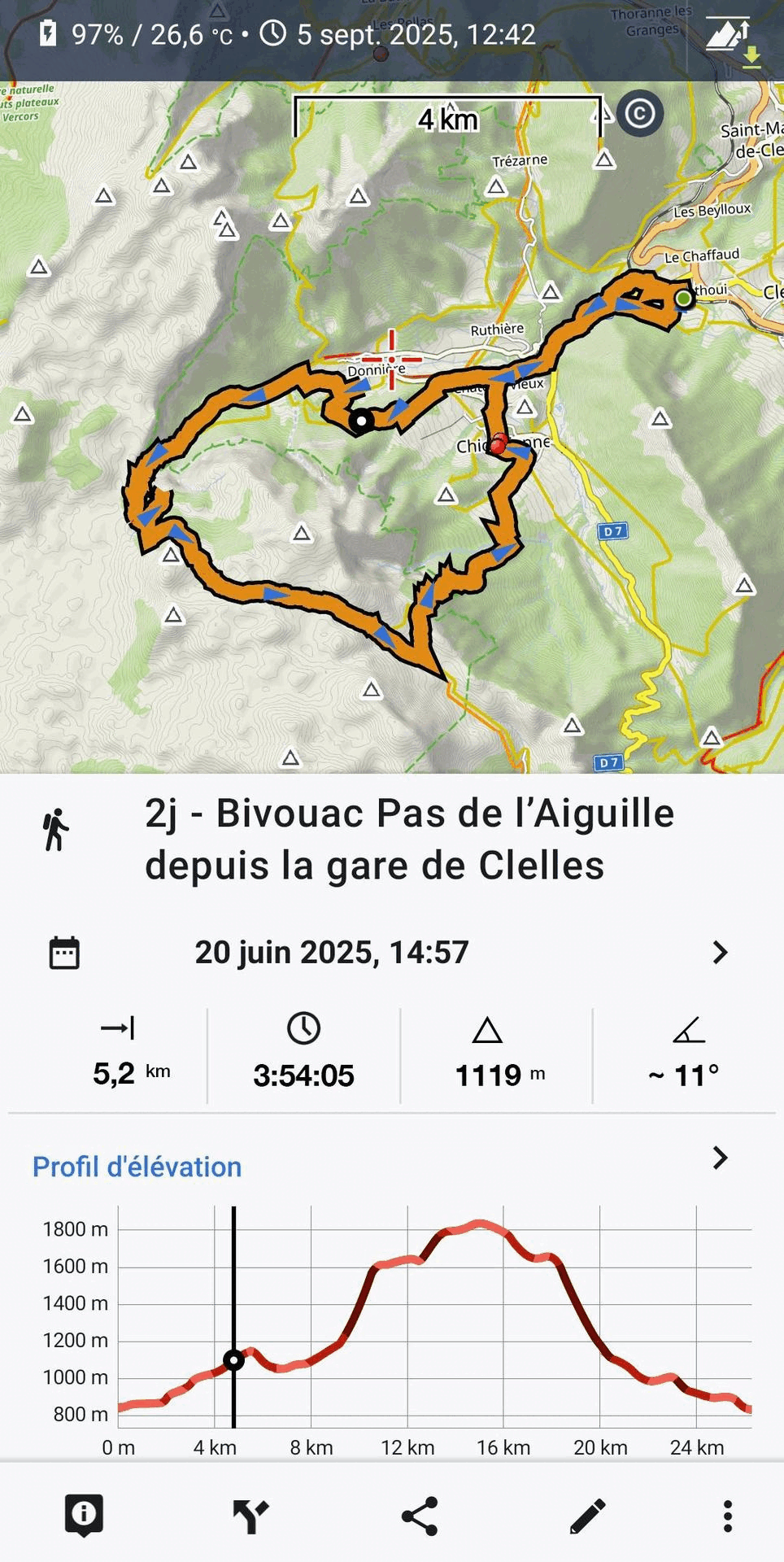Share this track
This screenshot has width=784, height=1562.
420,1516
